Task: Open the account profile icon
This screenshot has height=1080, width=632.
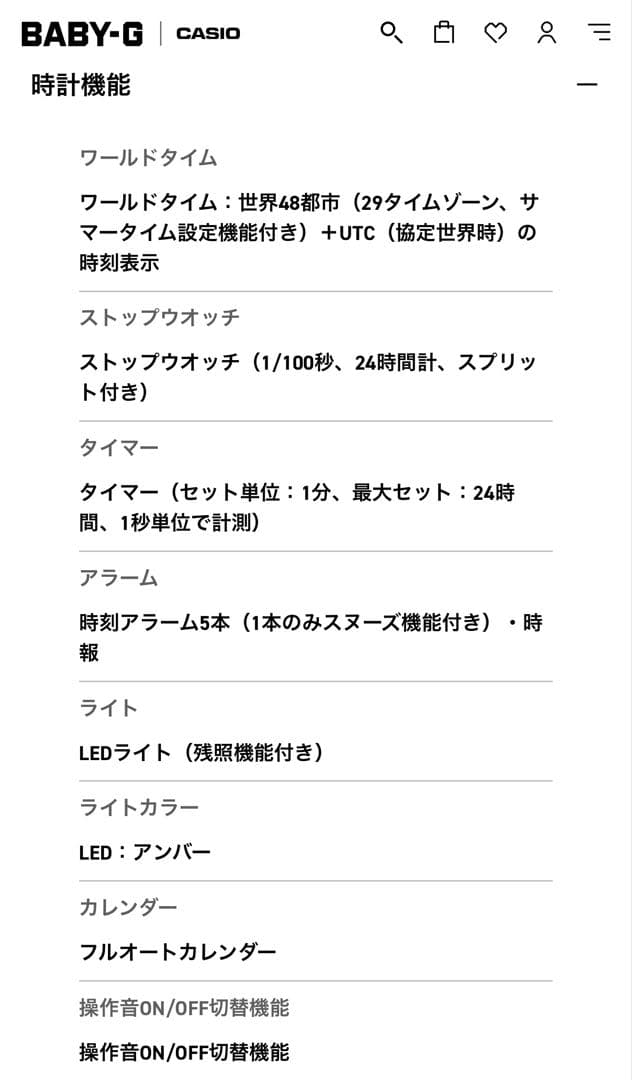Action: [547, 33]
